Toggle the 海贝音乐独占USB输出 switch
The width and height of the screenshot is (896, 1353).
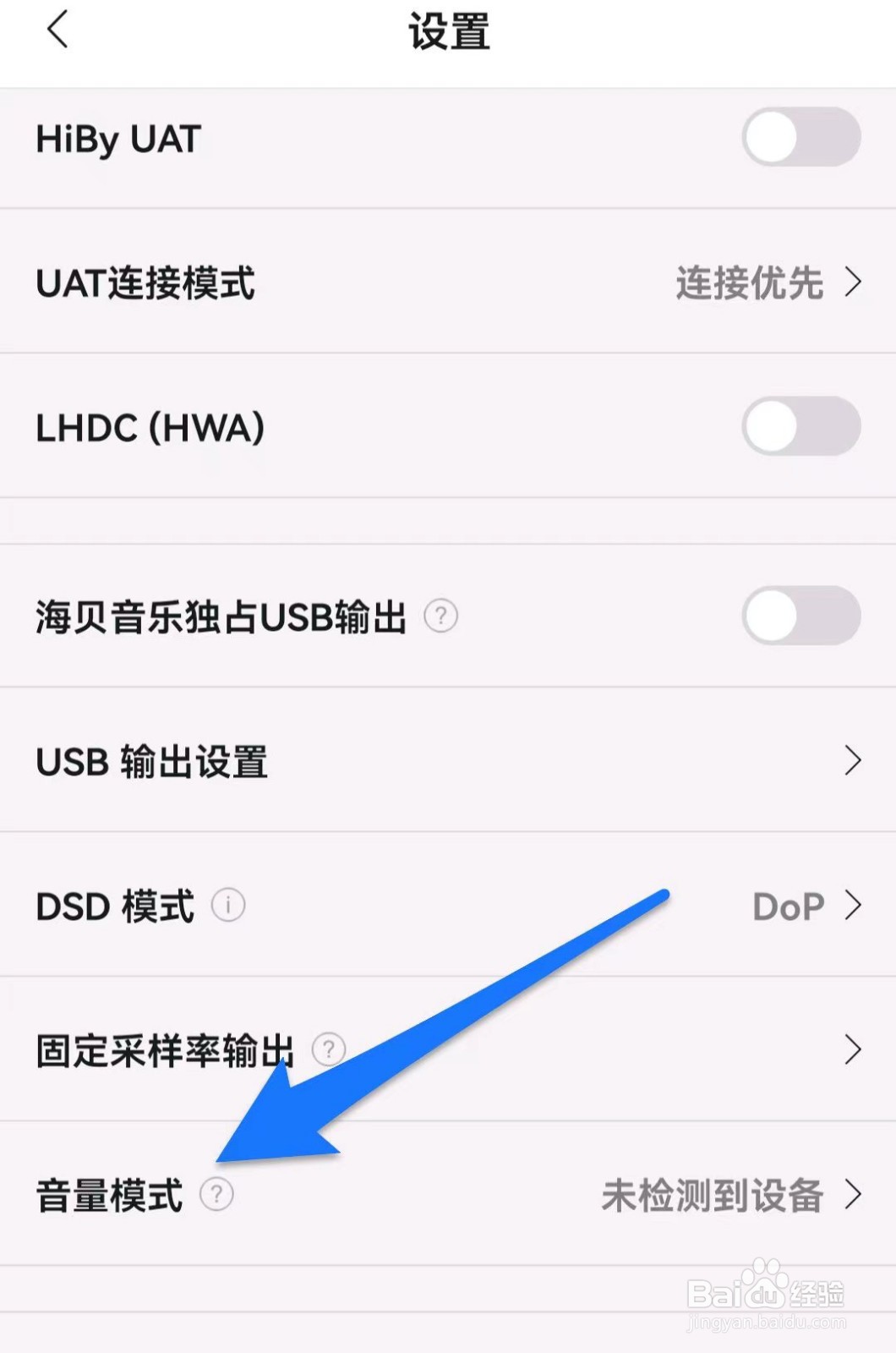pos(800,617)
